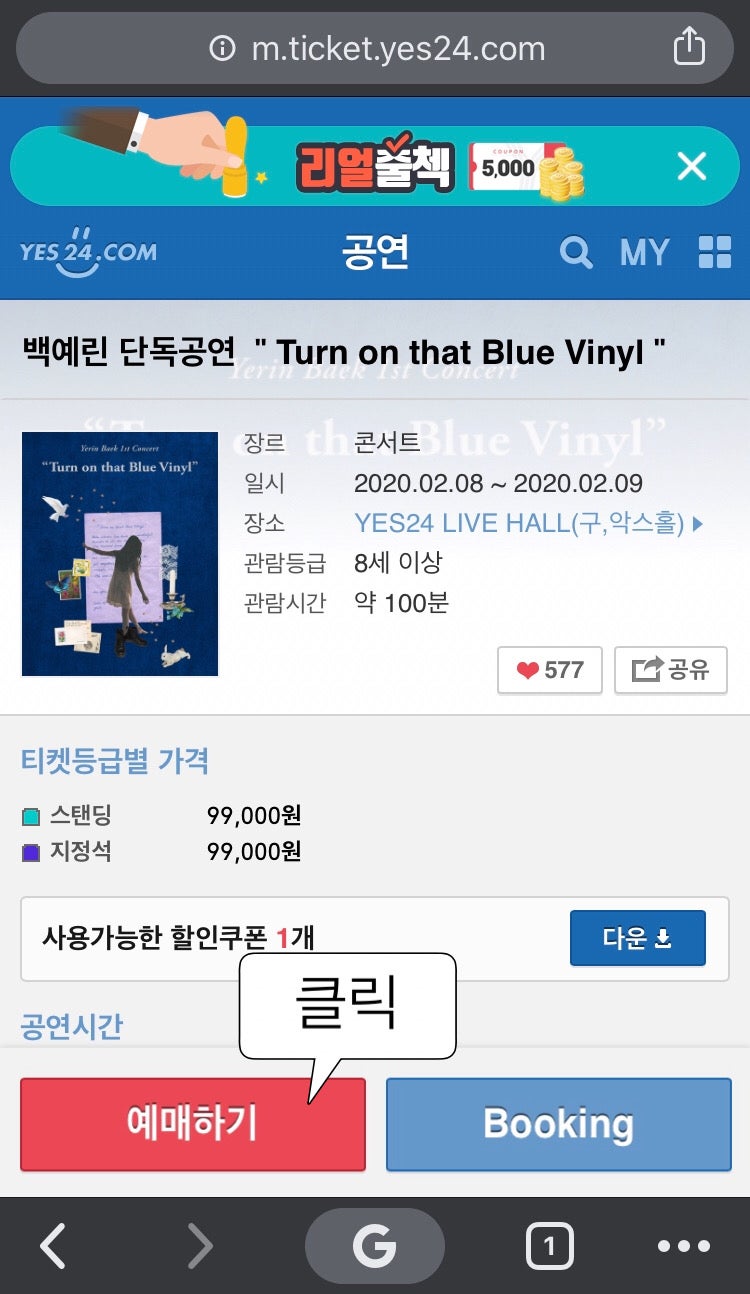The width and height of the screenshot is (750, 1294).
Task: Tap the browser share icon
Action: point(689,47)
